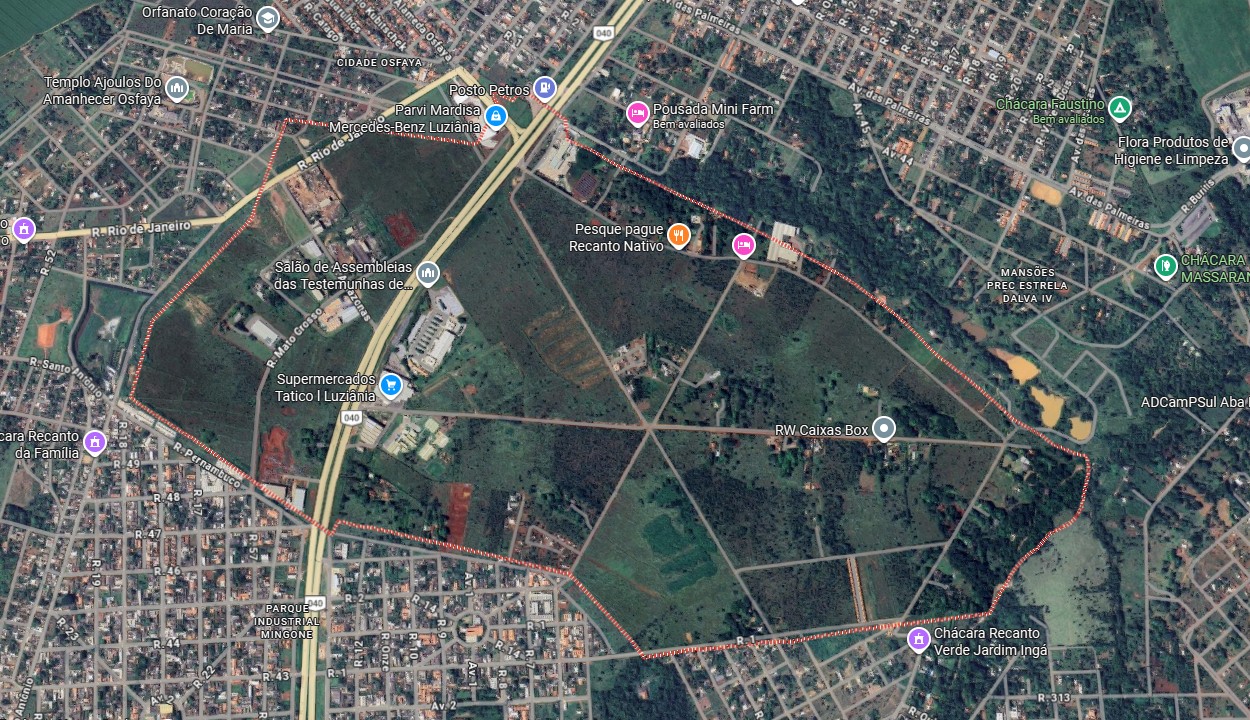Screen dimensions: 1250x720
Task: Tap the Pesque pague Recanto Nativo restaurant pin
Action: (679, 235)
